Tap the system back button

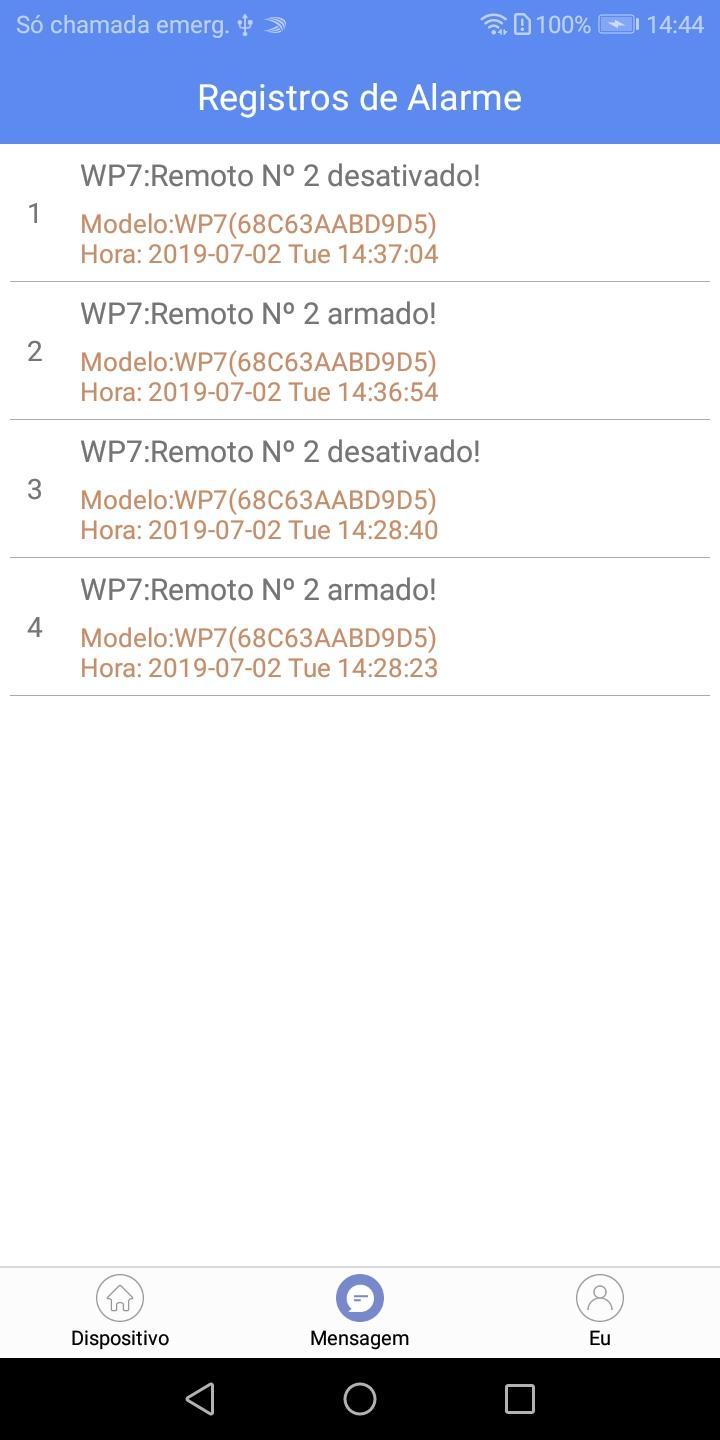pyautogui.click(x=200, y=1398)
